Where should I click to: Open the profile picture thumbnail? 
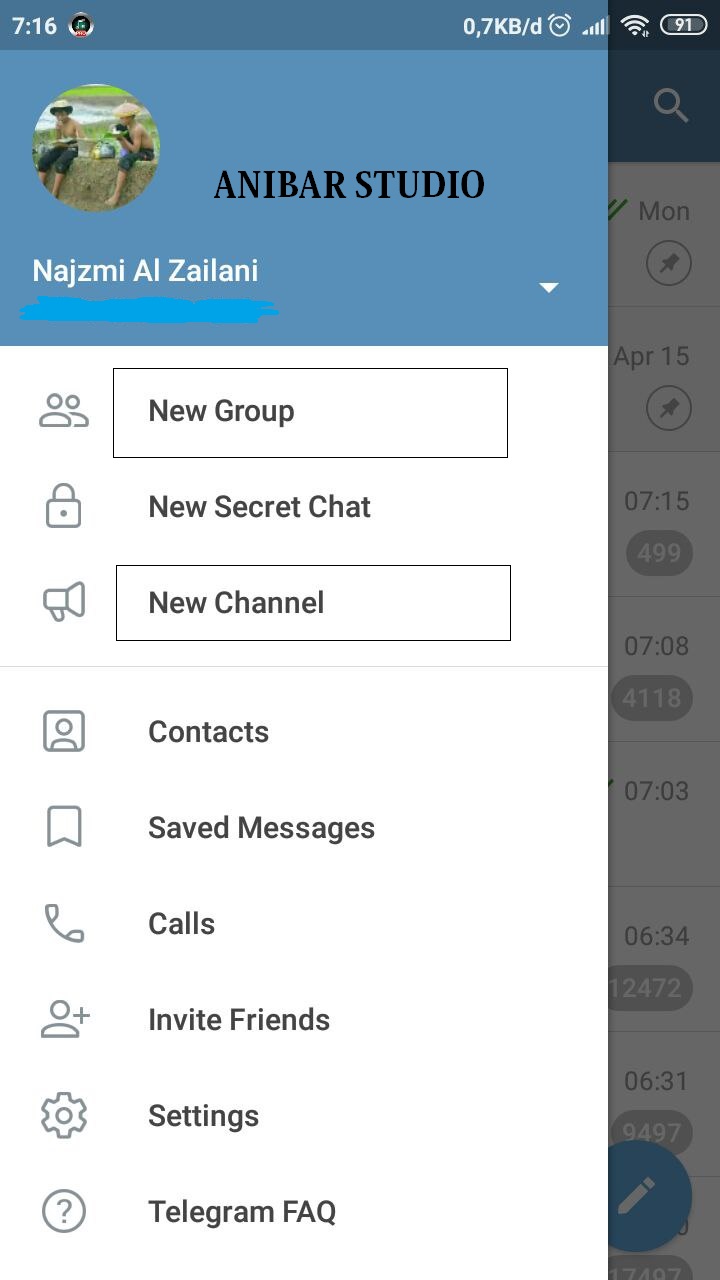[95, 148]
